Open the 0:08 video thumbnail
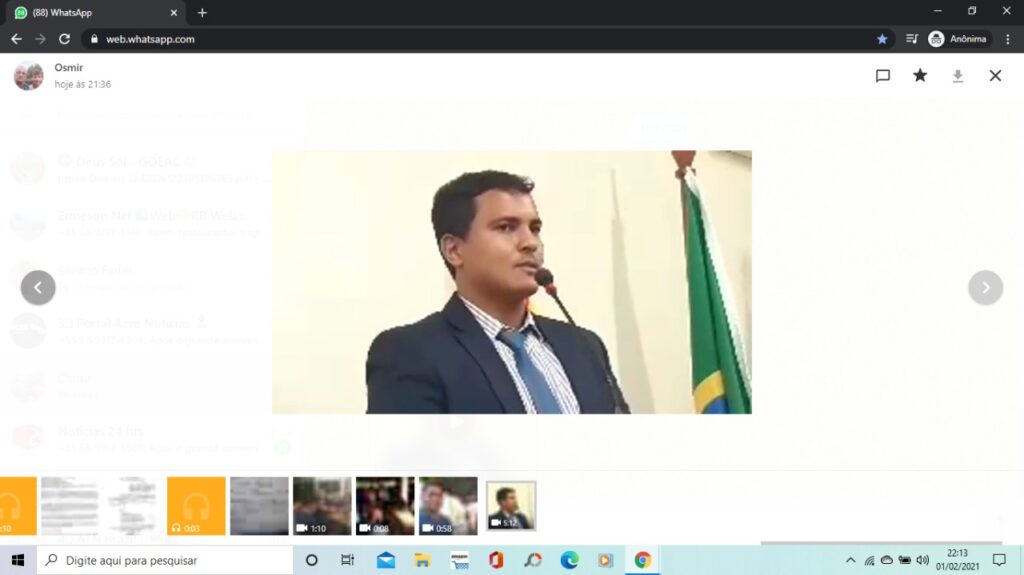This screenshot has width=1024, height=575. pyautogui.click(x=385, y=505)
